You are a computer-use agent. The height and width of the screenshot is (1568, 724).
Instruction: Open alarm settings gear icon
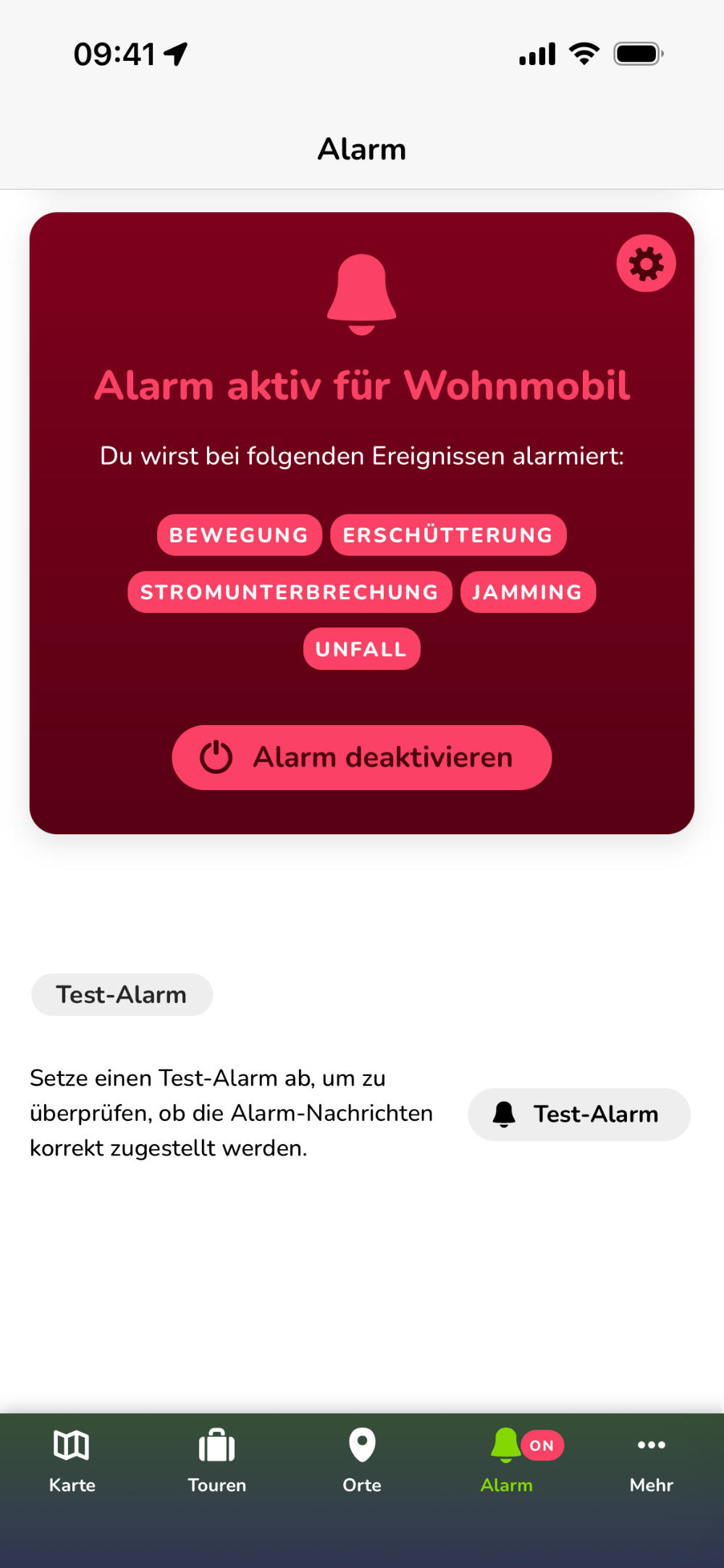coord(646,263)
